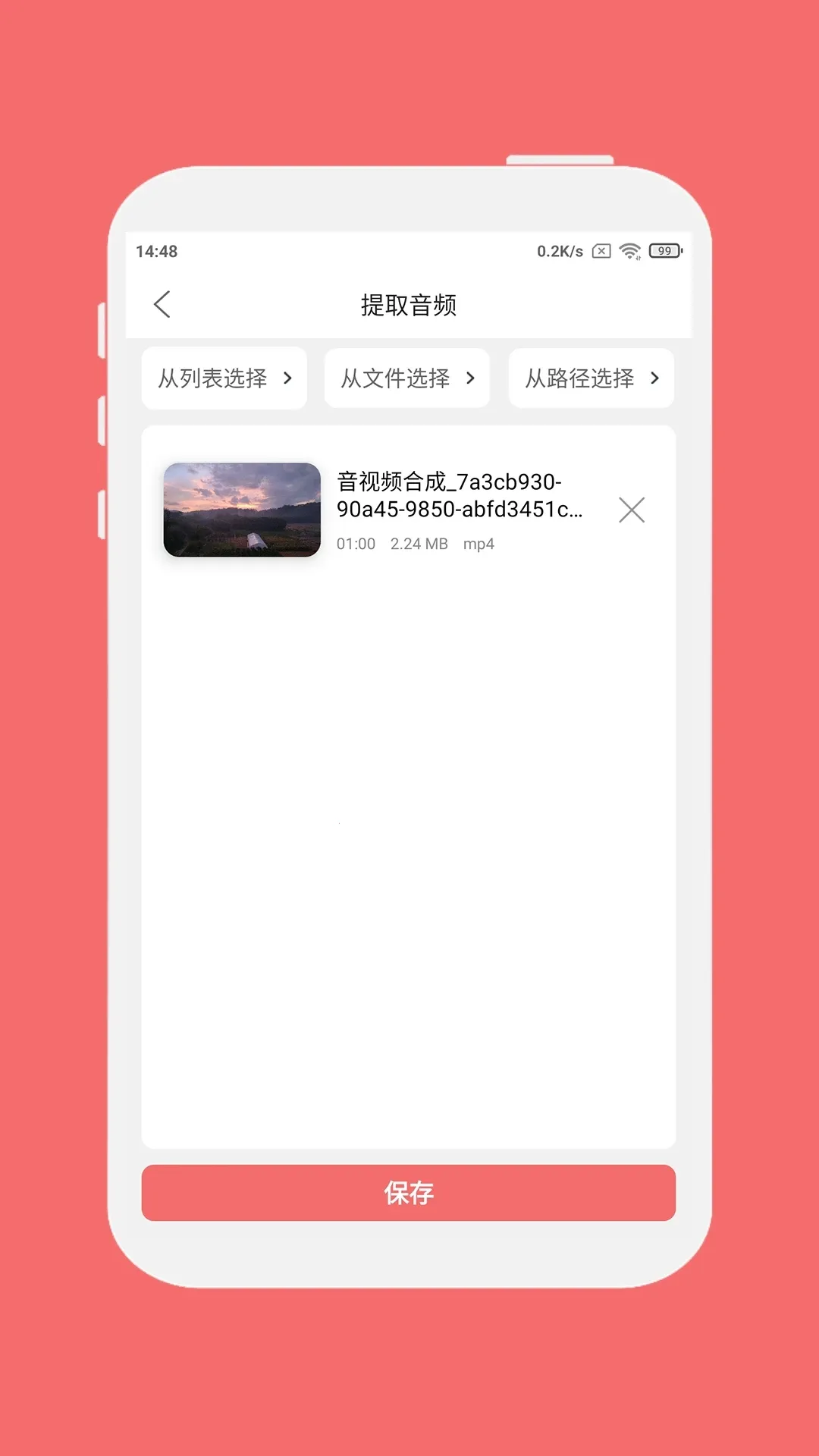Remove the 音视频合成 video from the list

pyautogui.click(x=632, y=510)
